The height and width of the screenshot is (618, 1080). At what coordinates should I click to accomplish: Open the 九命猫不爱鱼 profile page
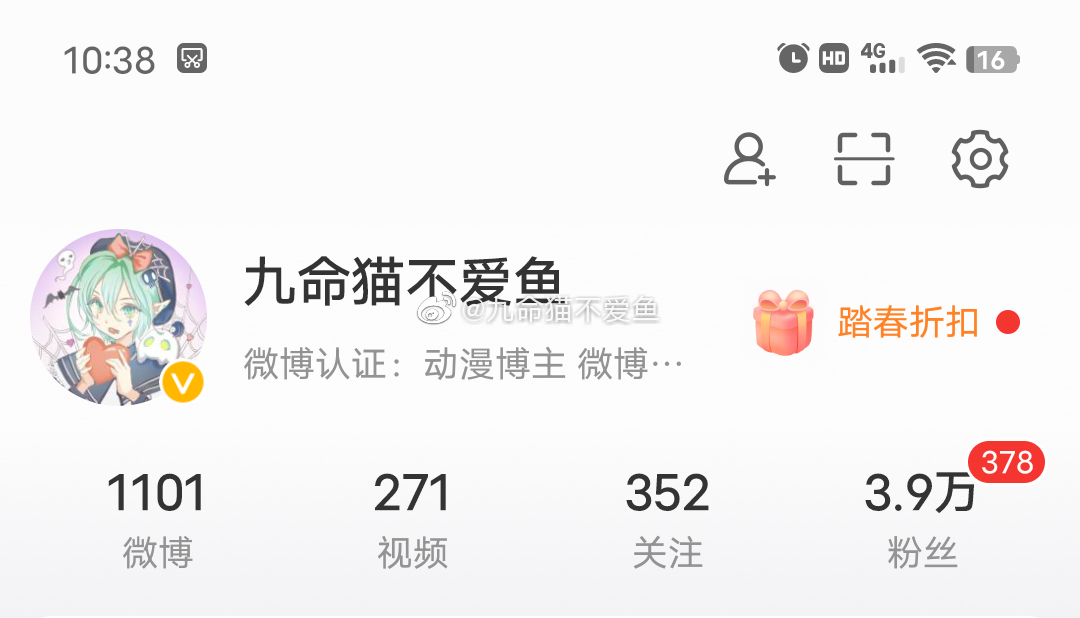coord(403,285)
